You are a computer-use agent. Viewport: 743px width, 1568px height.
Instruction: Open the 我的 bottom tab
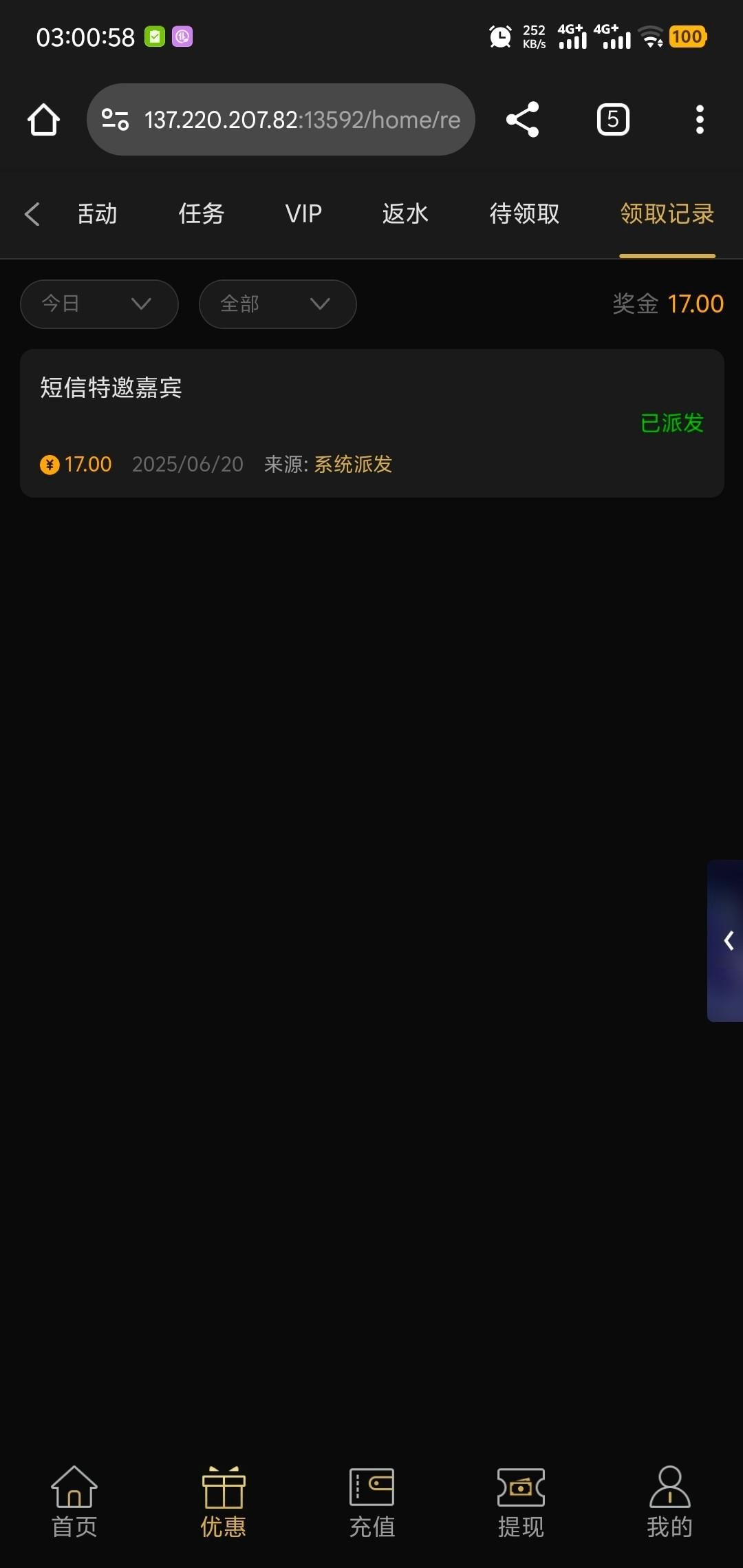669,1502
